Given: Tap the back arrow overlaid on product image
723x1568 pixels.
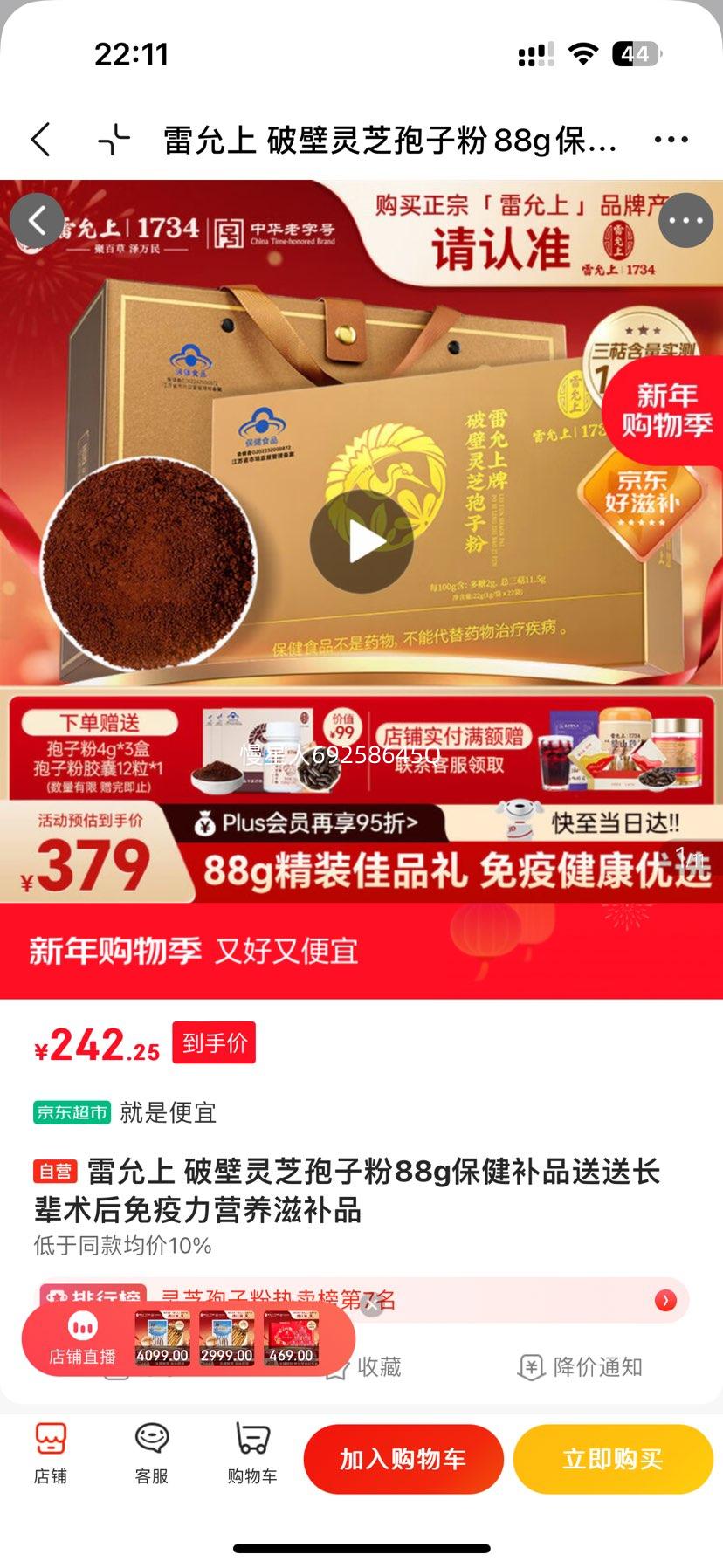Looking at the screenshot, I should [x=37, y=220].
